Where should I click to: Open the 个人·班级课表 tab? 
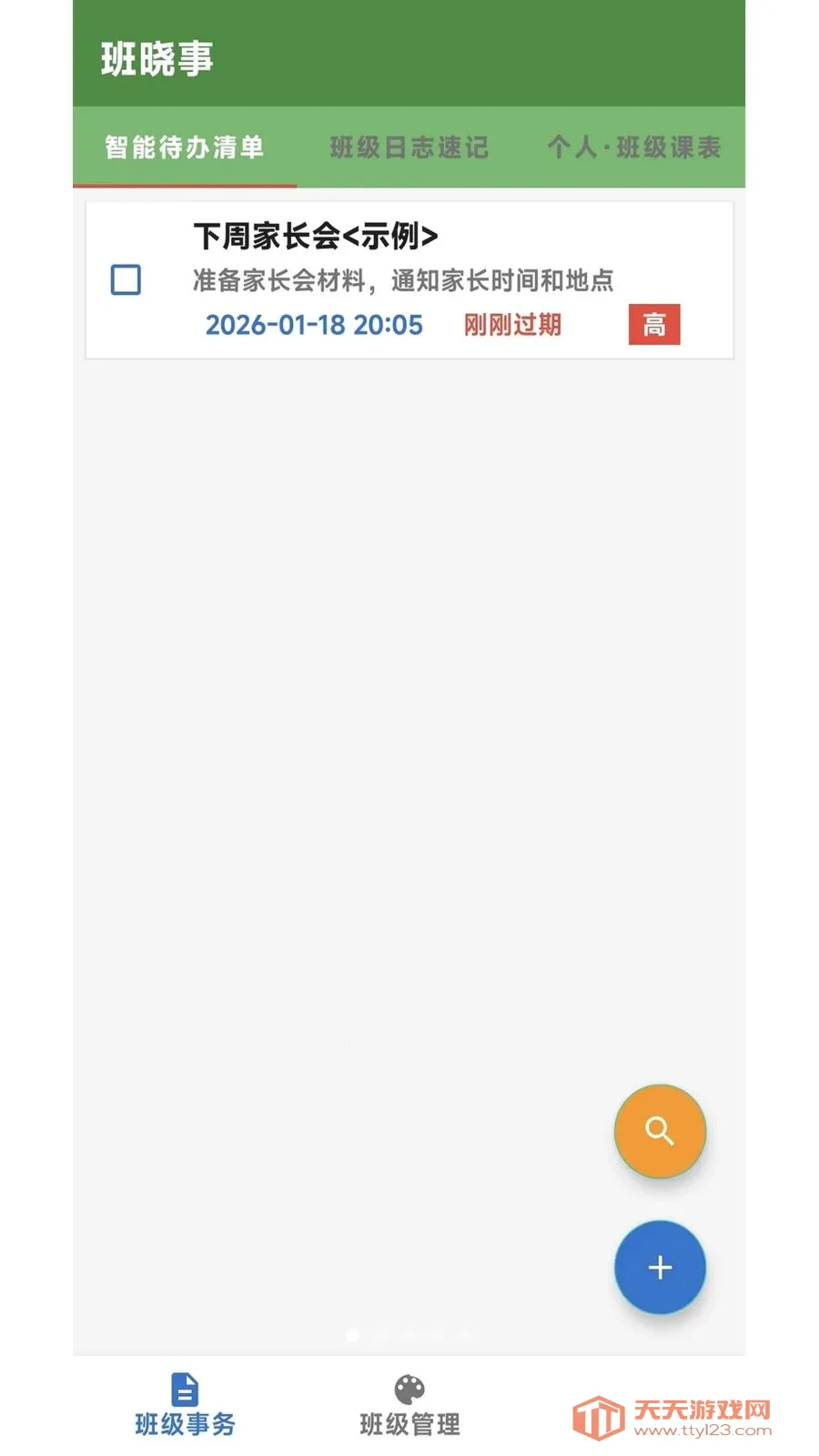[x=634, y=147]
